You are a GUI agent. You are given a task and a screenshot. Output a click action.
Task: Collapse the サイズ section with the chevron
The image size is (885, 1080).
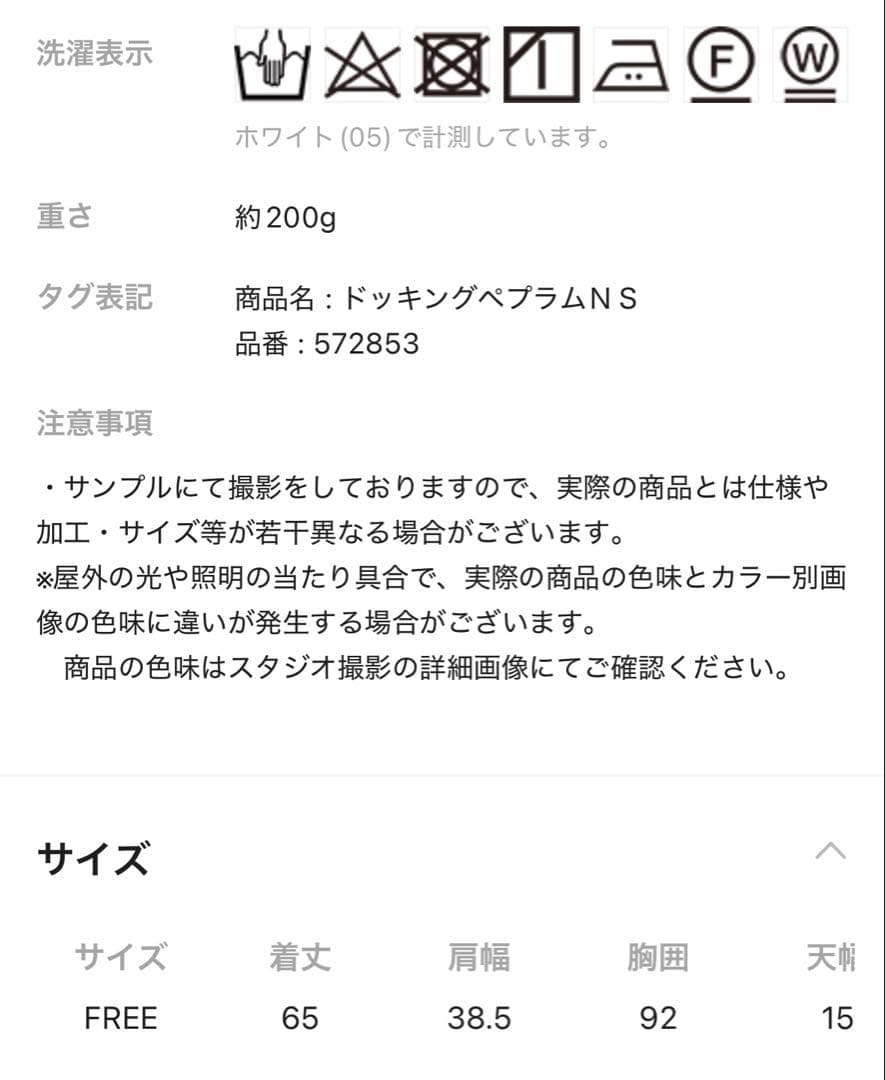(x=830, y=852)
